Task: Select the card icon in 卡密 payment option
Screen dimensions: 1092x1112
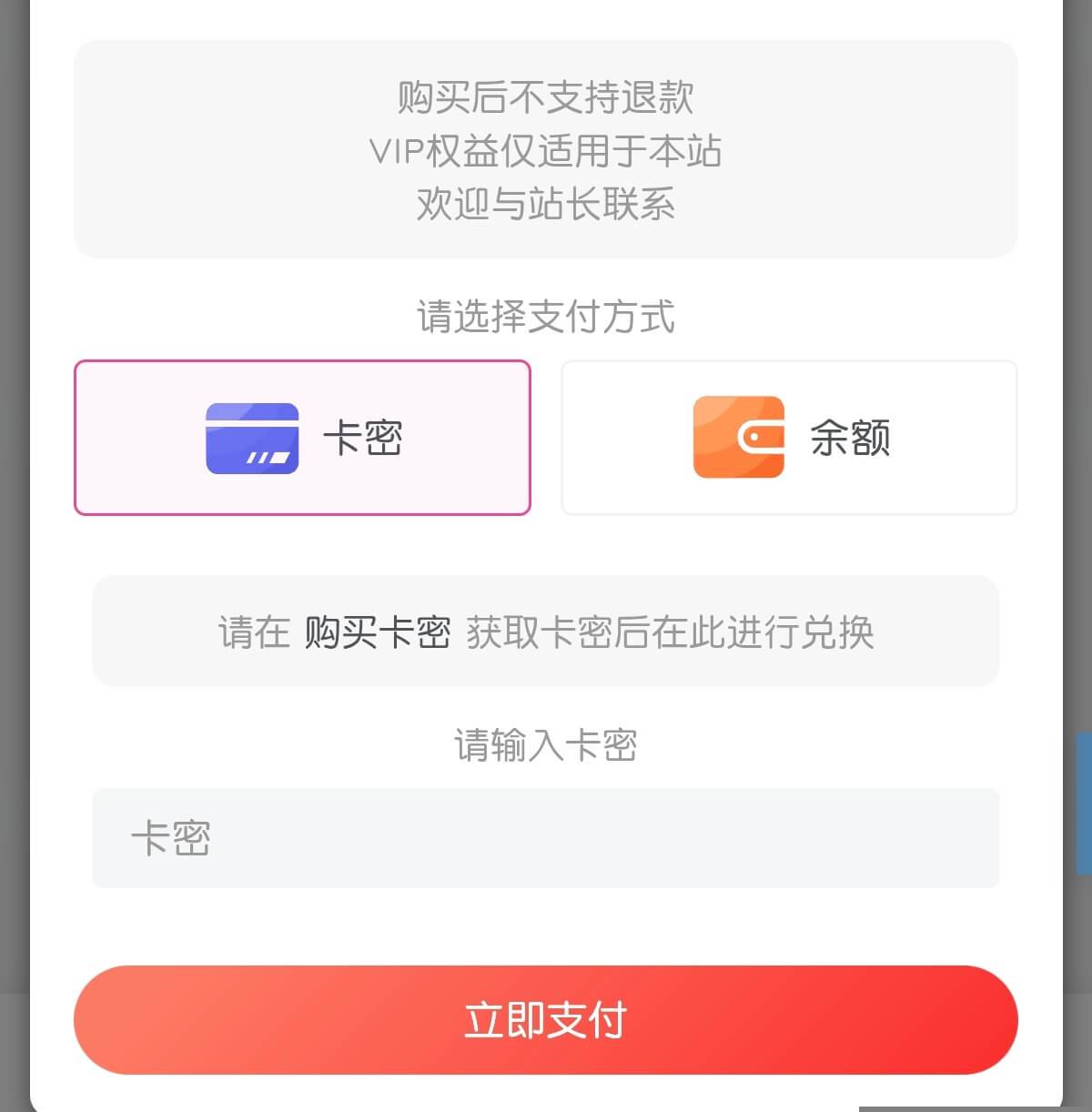Action: coord(250,439)
